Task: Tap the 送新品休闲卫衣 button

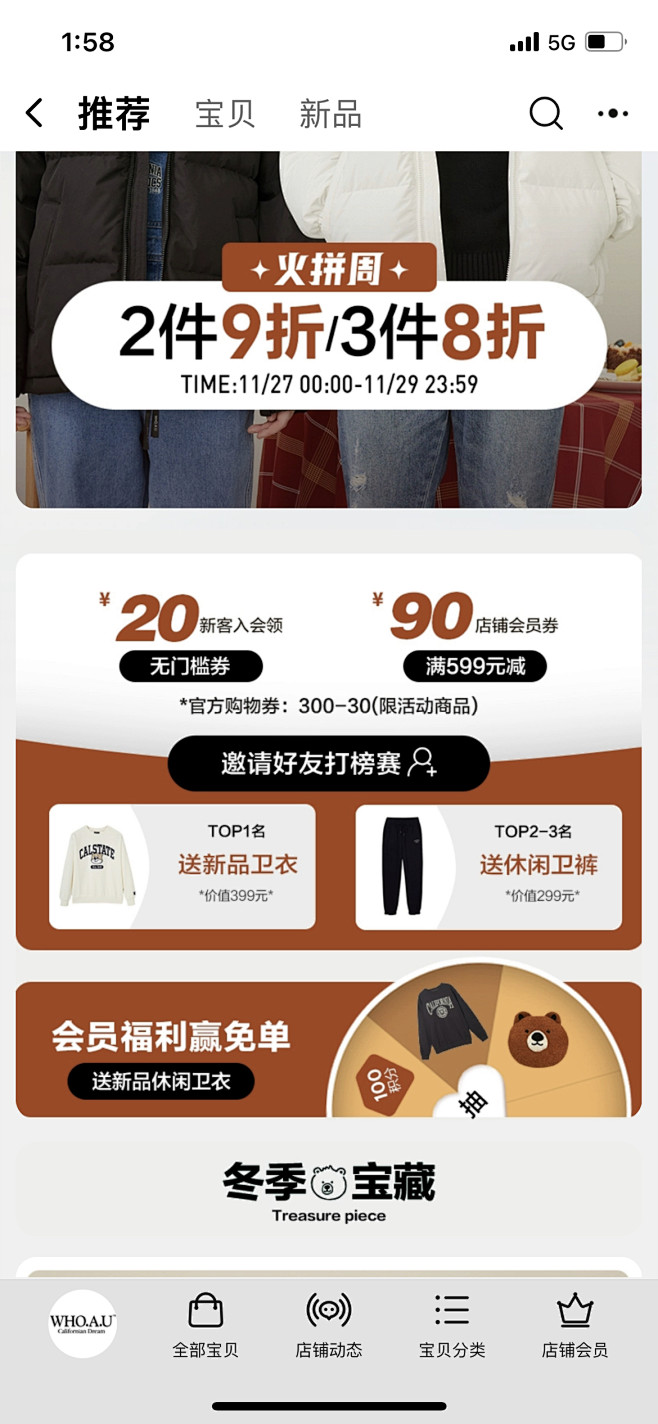Action: coord(161,1081)
